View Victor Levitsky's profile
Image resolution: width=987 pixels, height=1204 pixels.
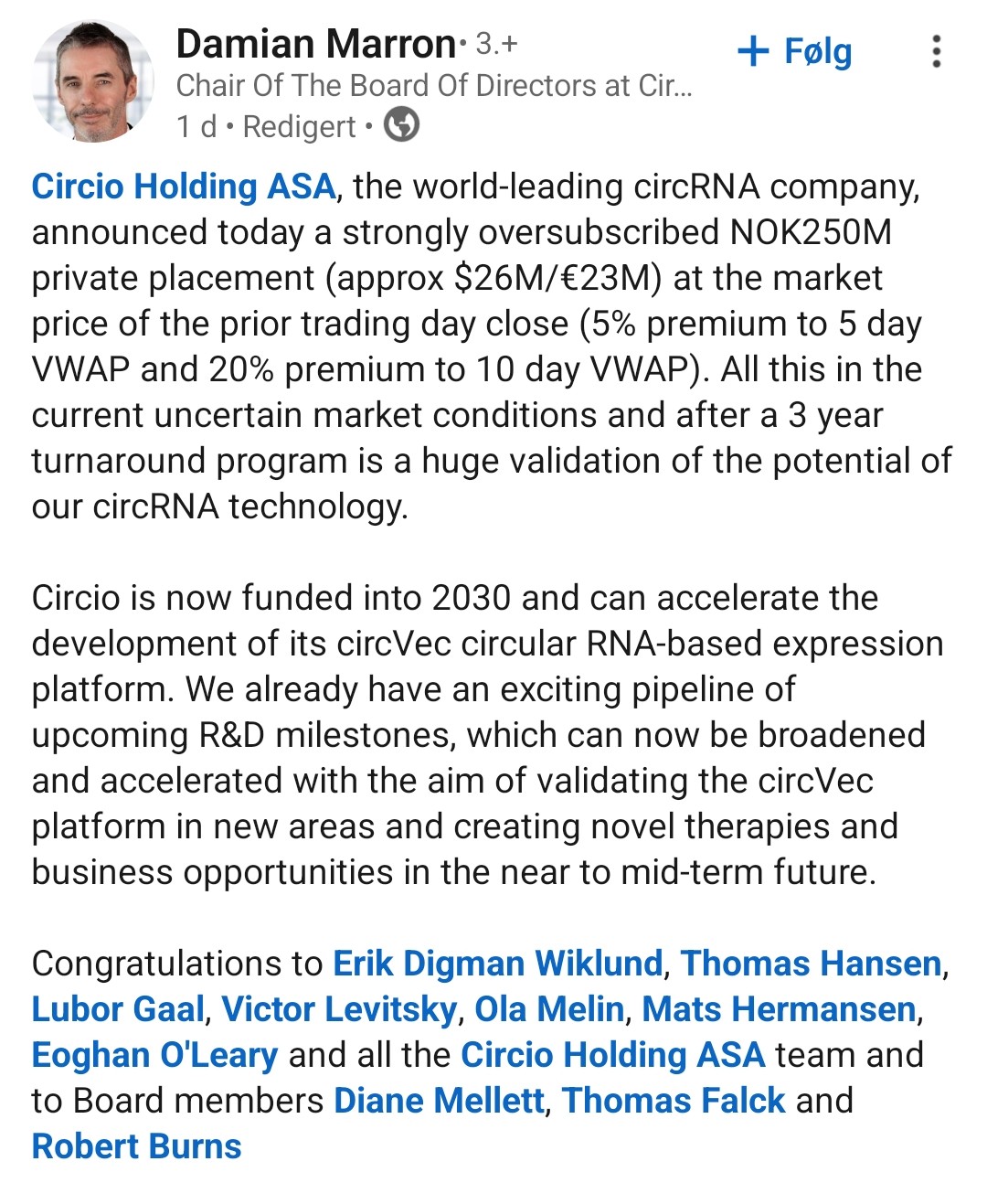339,1009
